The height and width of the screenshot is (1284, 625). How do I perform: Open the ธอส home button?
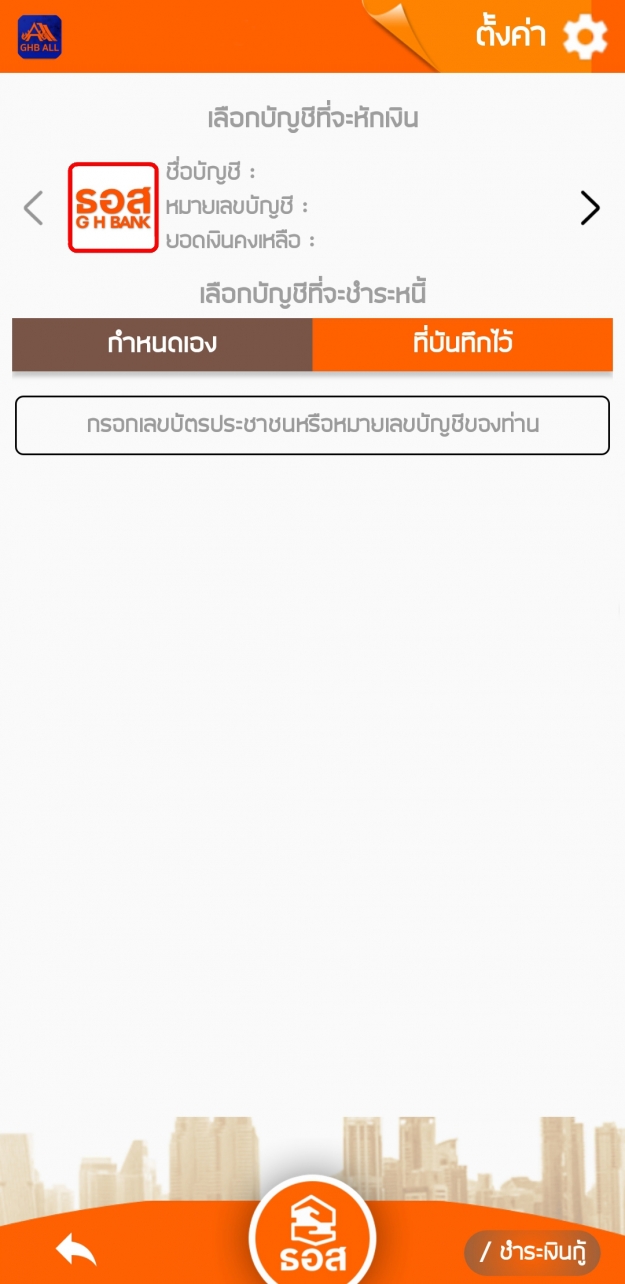pos(313,1234)
